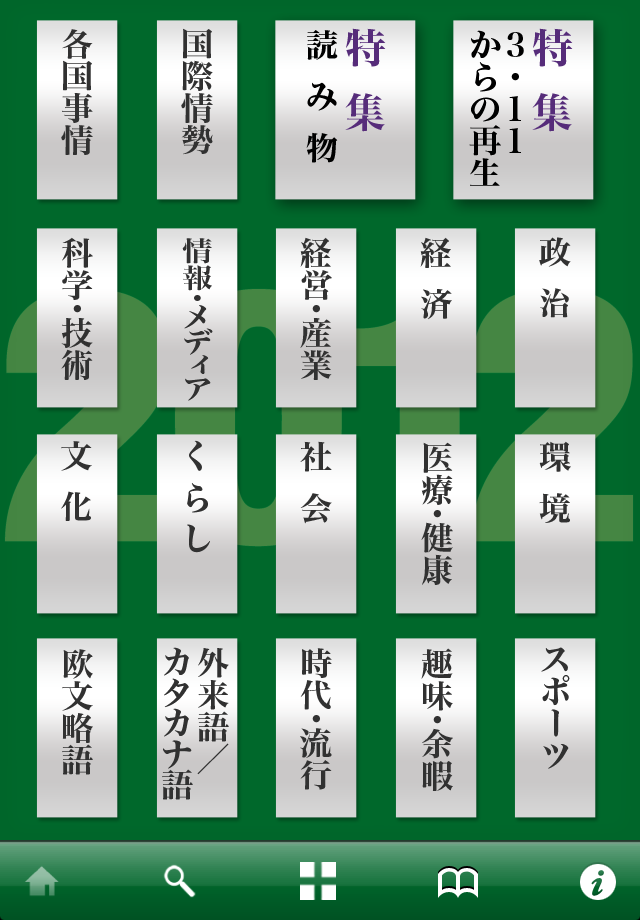Open the search tab
Screen dimensions: 640x920
[180, 881]
